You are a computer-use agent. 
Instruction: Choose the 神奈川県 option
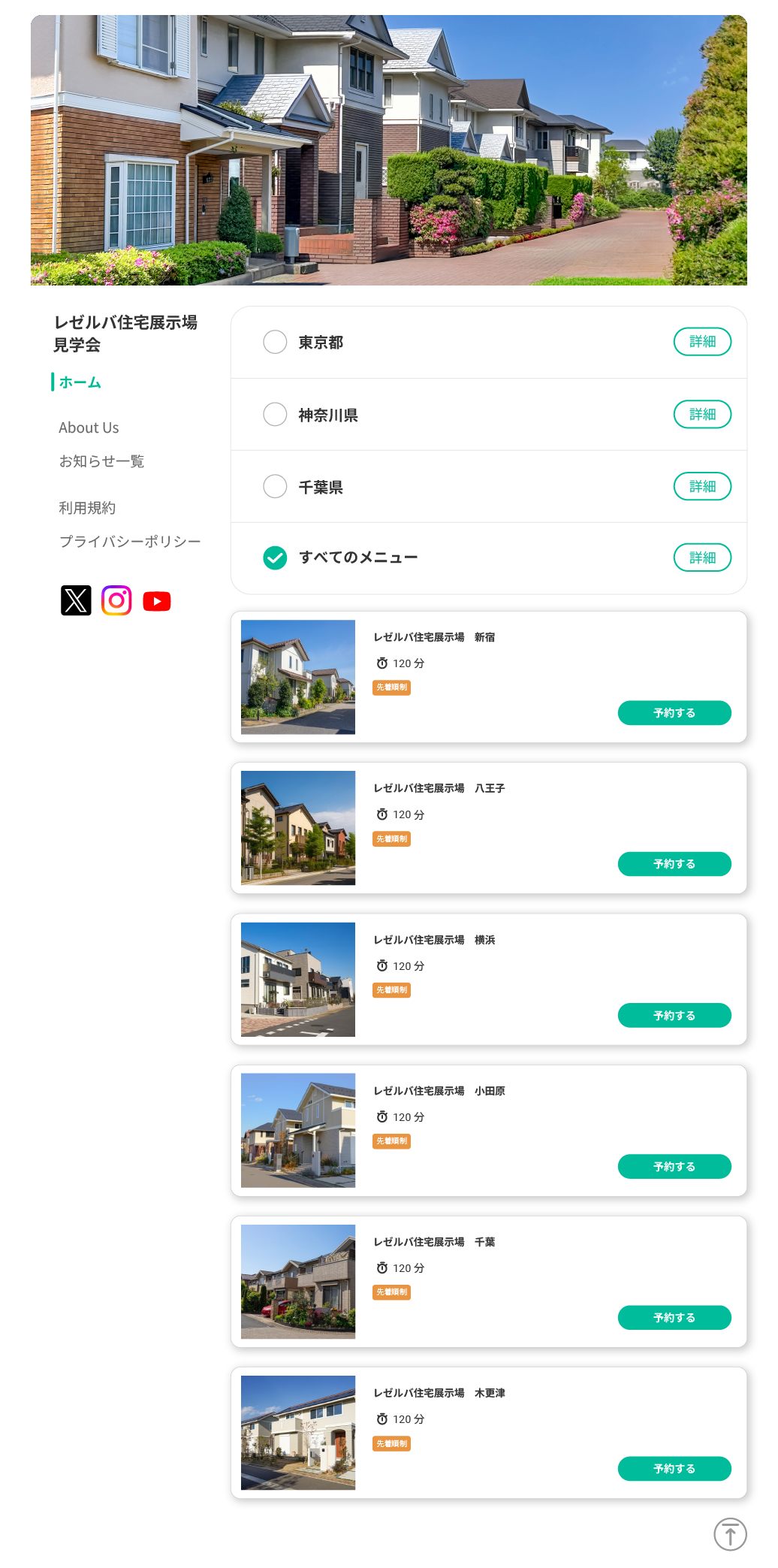275,414
